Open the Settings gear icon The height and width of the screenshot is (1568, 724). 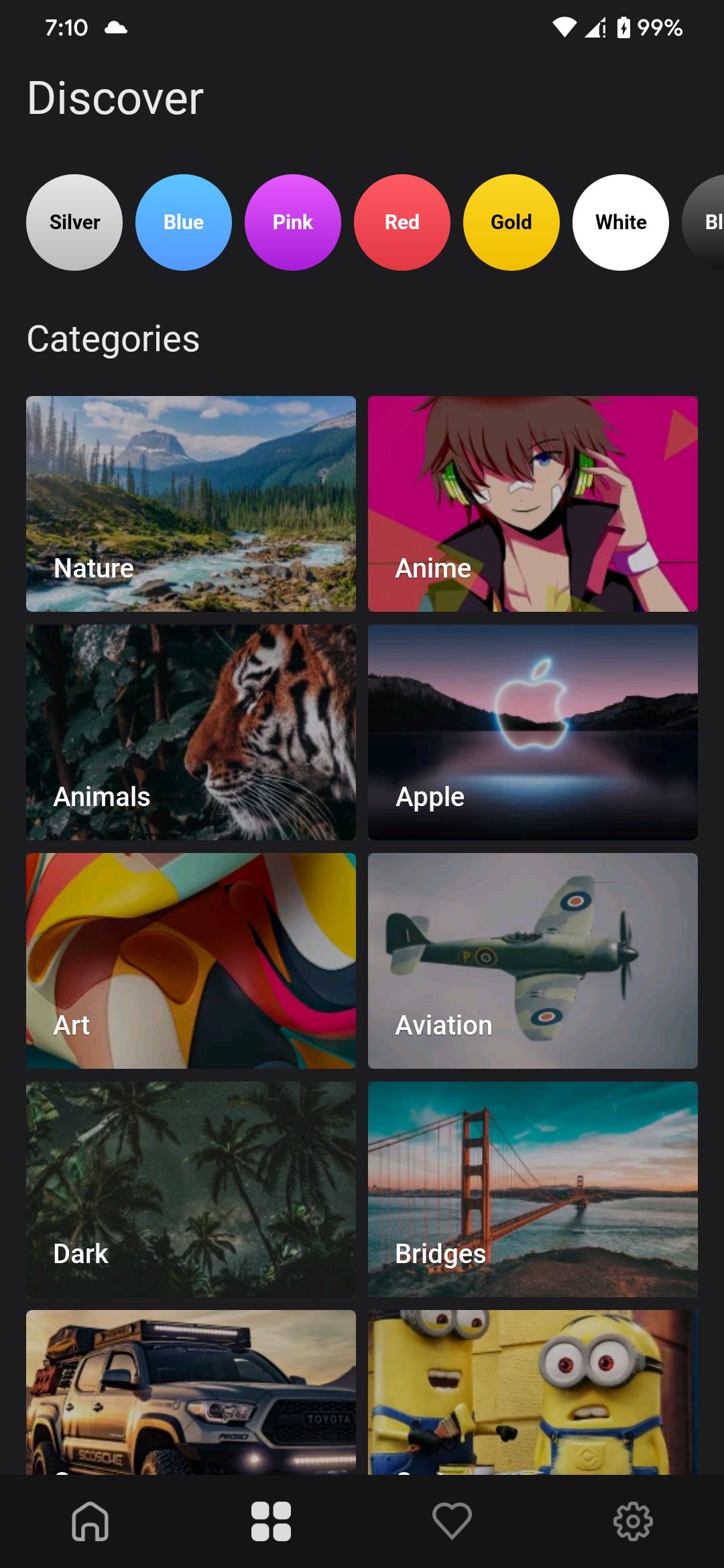coord(633,1520)
